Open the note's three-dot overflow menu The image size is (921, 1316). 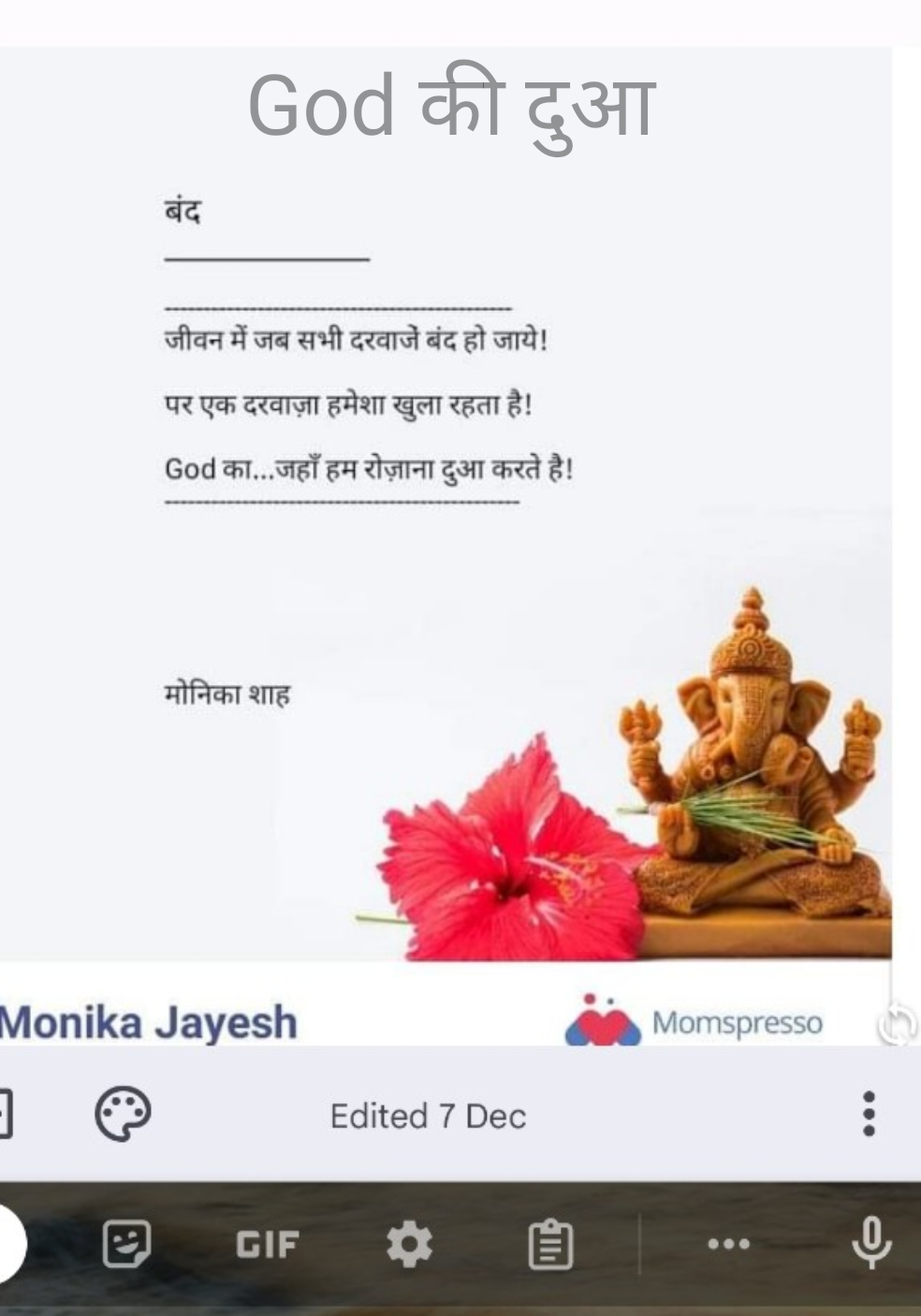869,1114
